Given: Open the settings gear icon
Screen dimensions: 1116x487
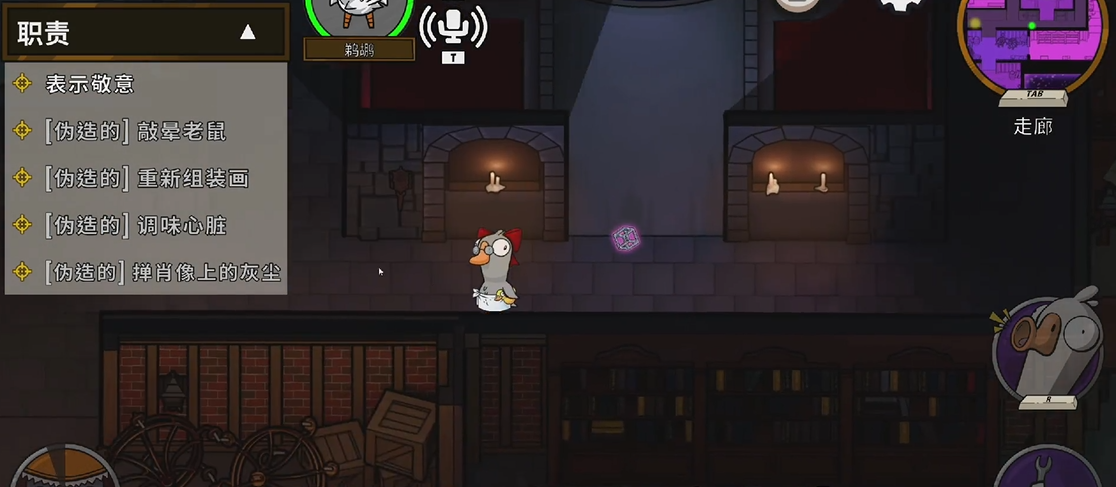Looking at the screenshot, I should [x=901, y=5].
